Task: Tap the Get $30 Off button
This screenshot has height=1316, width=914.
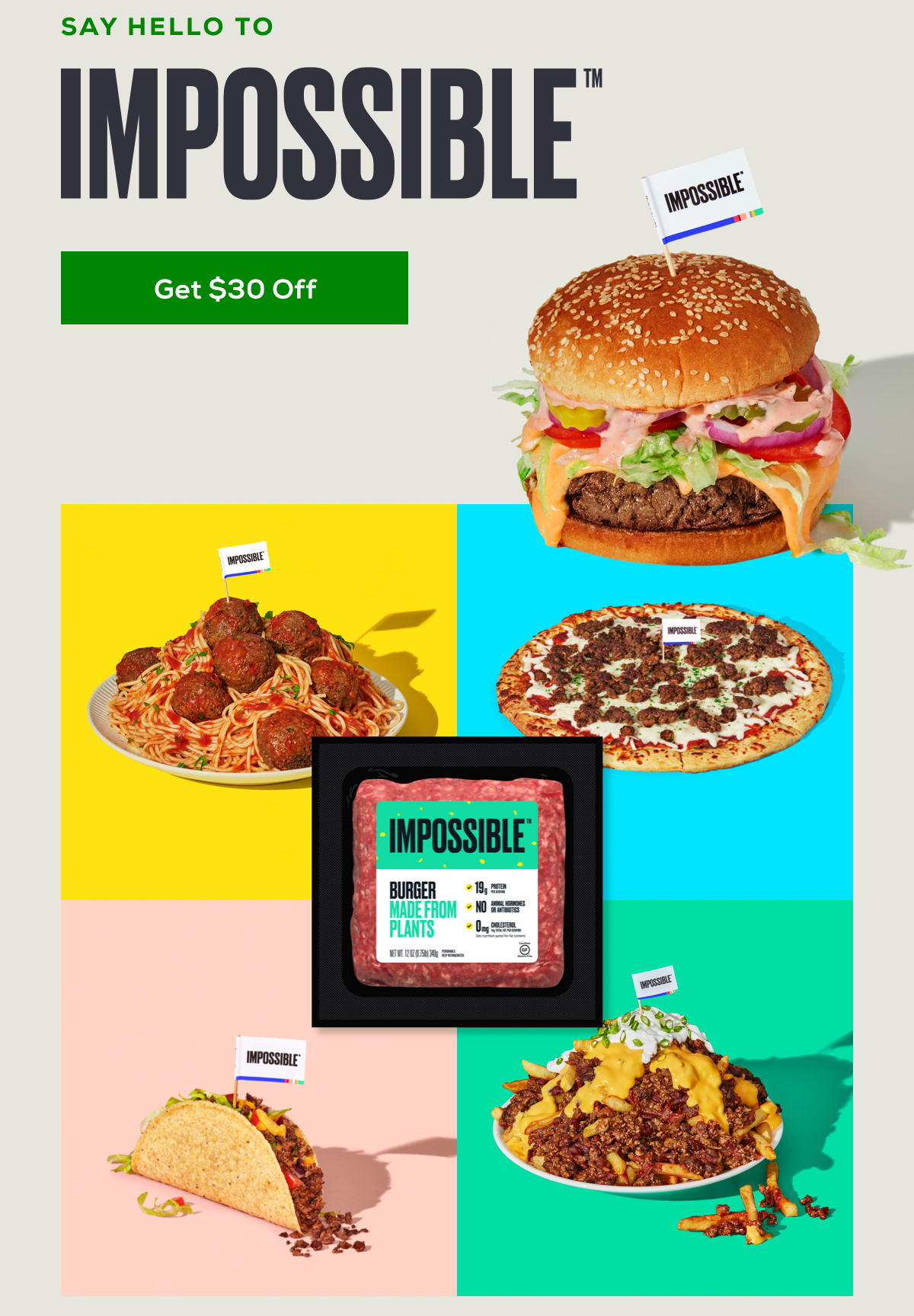Action: (x=235, y=288)
